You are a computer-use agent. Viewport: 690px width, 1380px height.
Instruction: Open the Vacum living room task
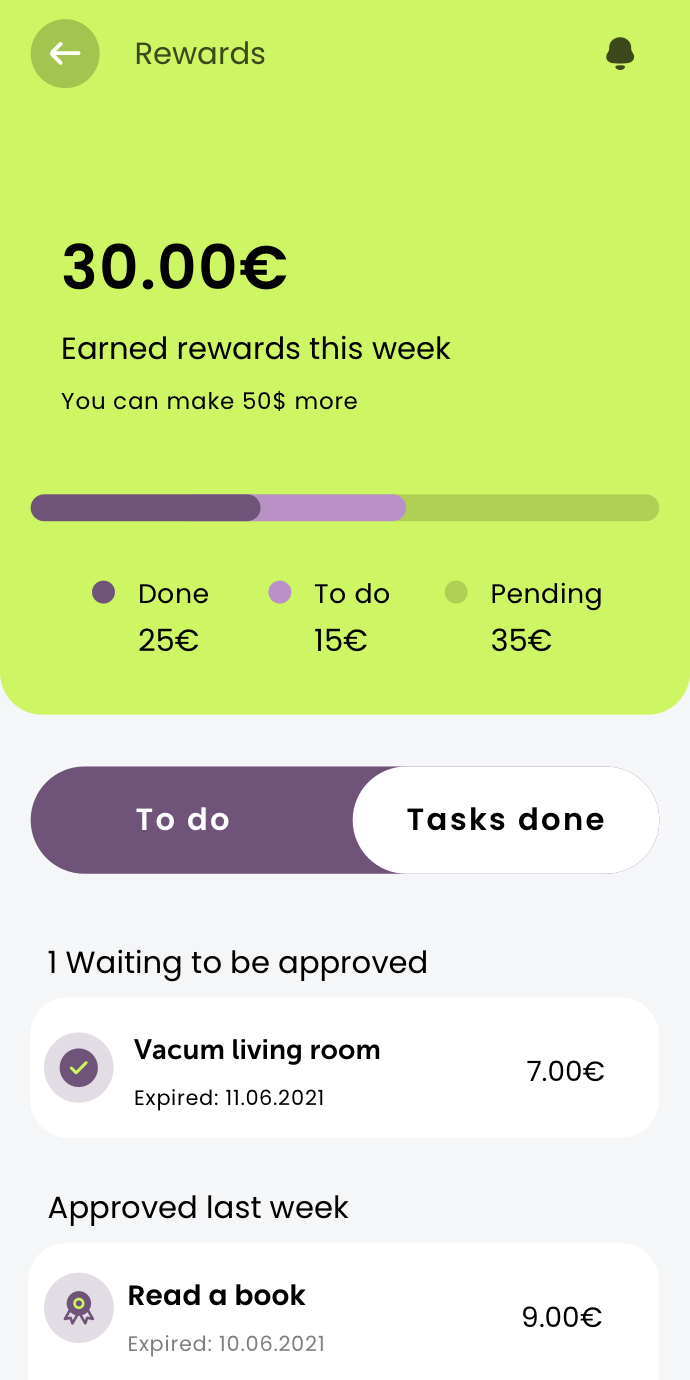344,1068
